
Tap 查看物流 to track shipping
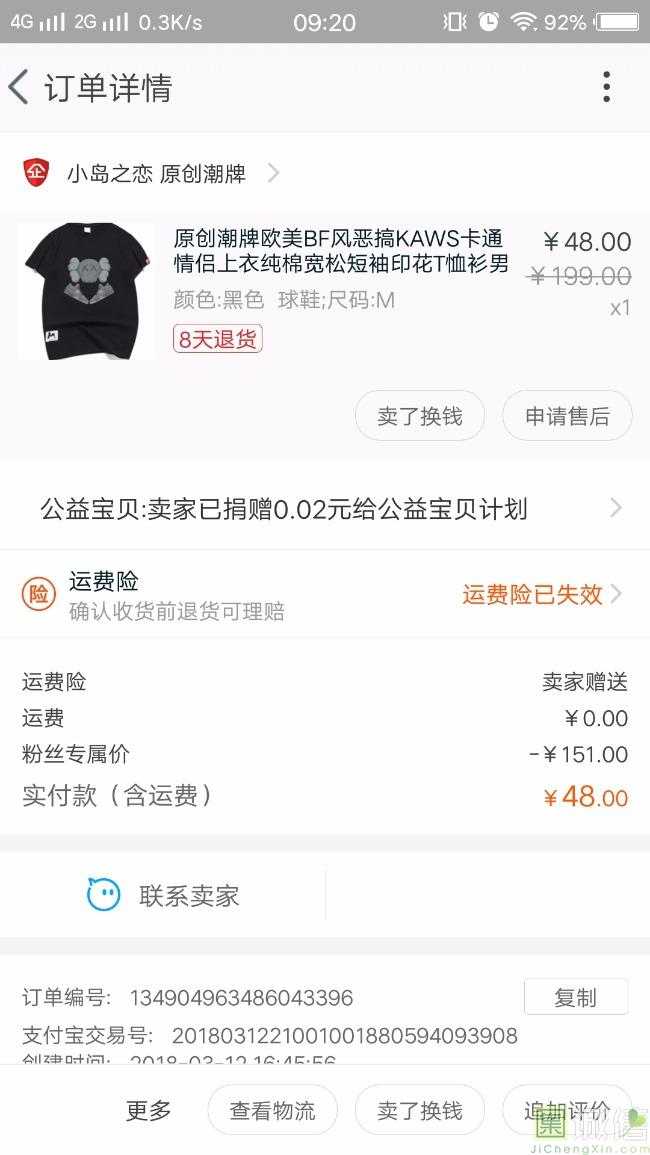coord(273,1110)
